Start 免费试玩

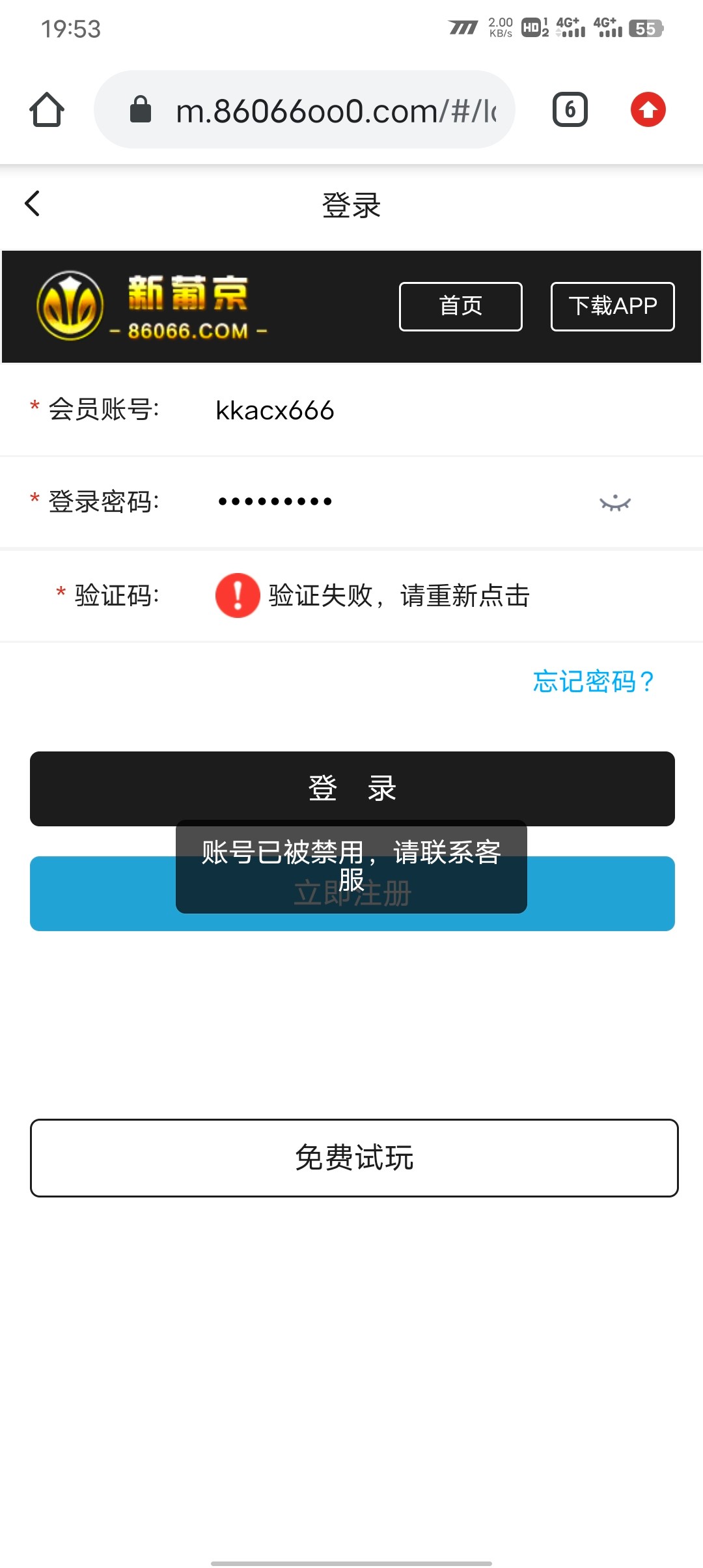(354, 1158)
